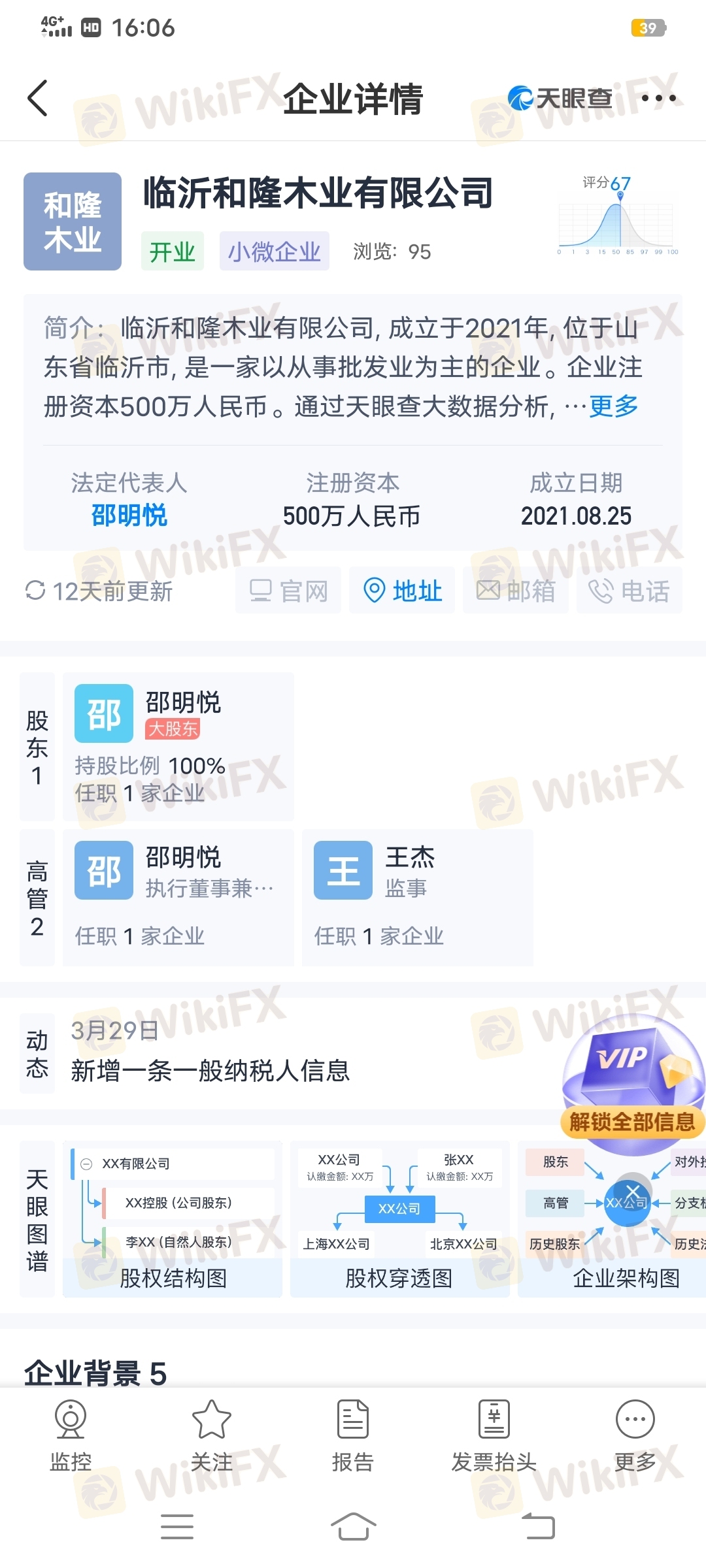Open executive card 王杰 监事
Viewport: 706px width, 1568px height.
(x=417, y=897)
